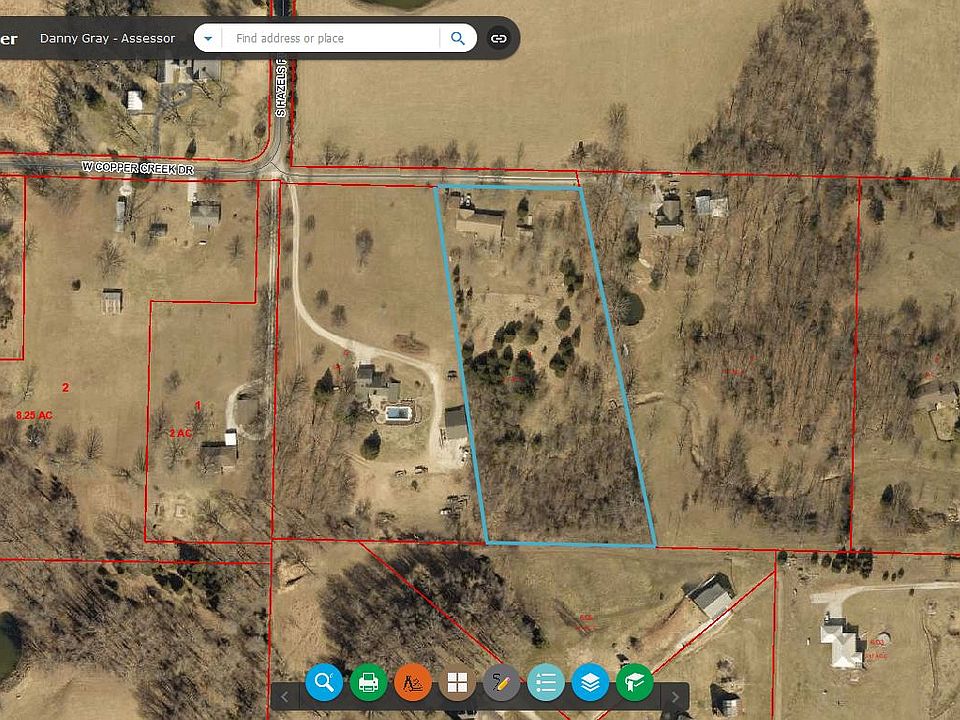This screenshot has height=720, width=960.
Task: Open the layer list widget
Action: 590,682
